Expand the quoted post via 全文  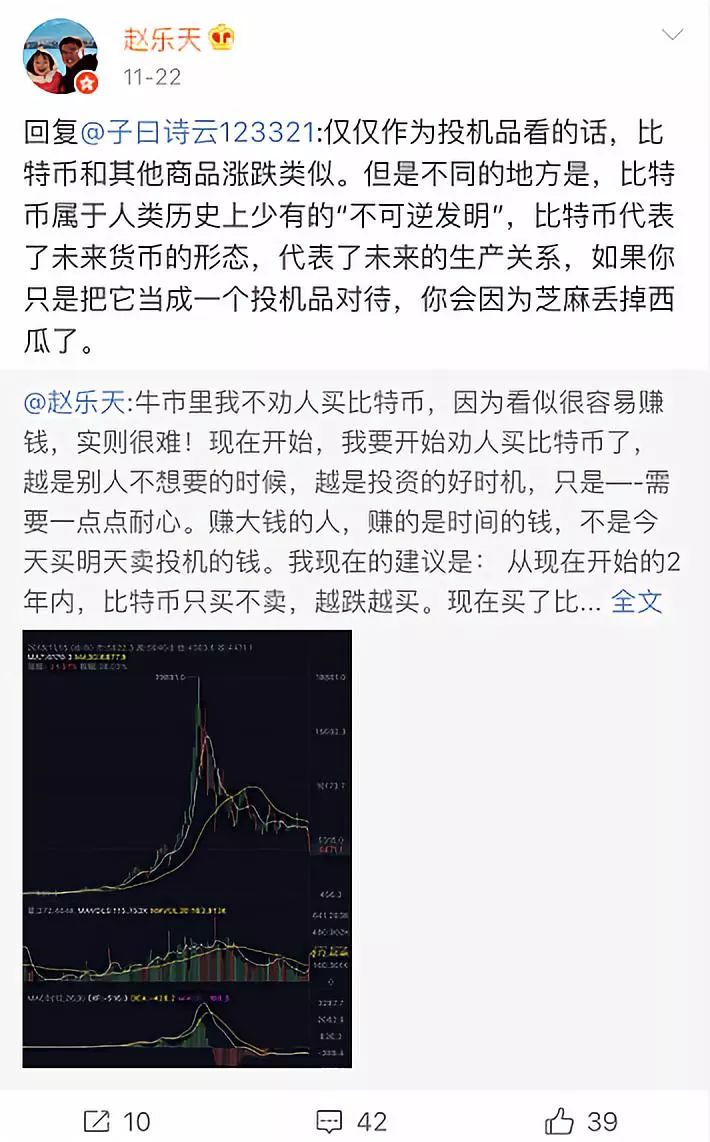[x=636, y=602]
